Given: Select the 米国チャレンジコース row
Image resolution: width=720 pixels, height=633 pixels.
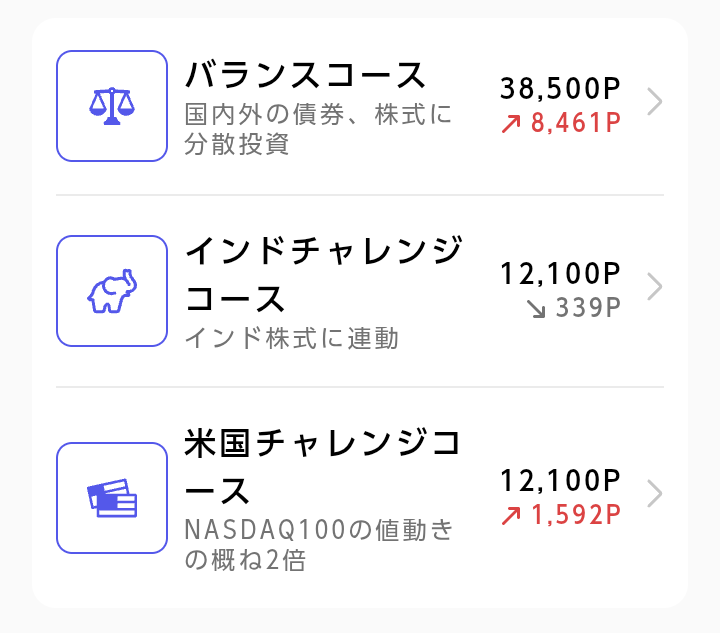Looking at the screenshot, I should point(360,497).
